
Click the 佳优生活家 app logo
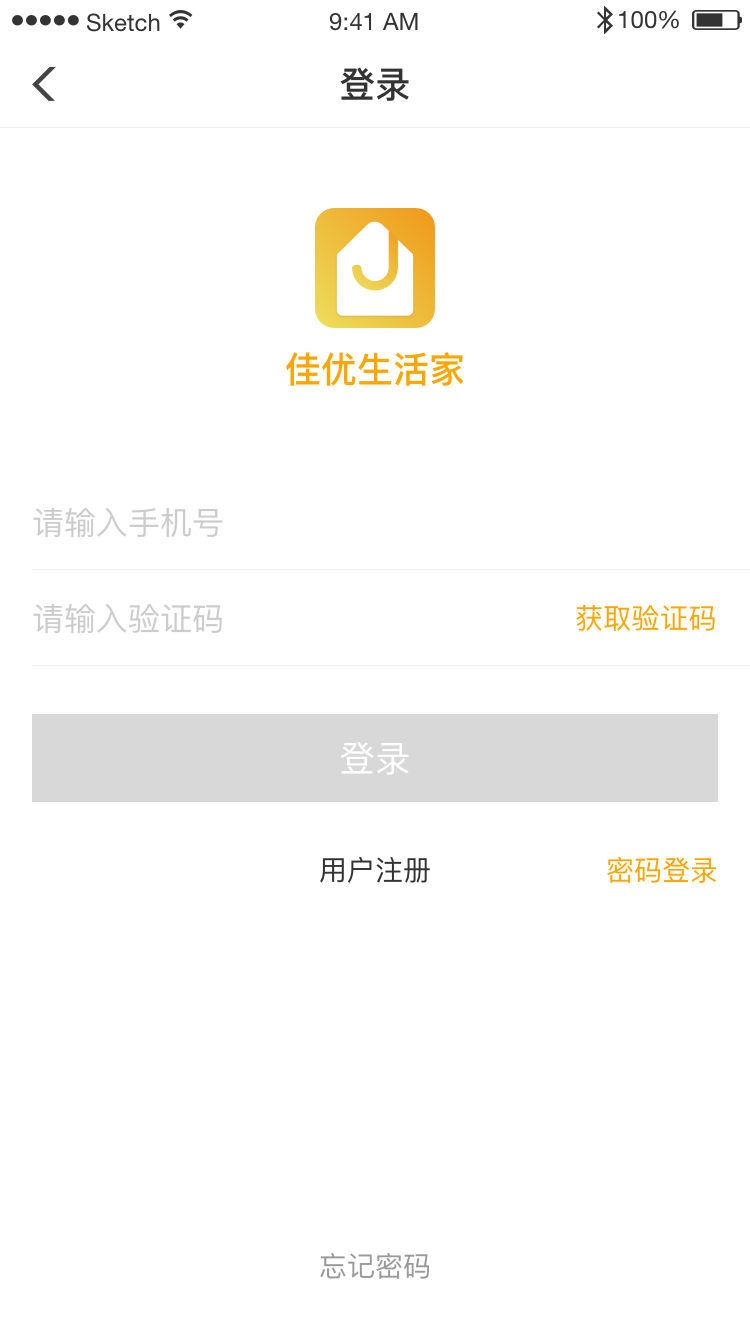(375, 268)
